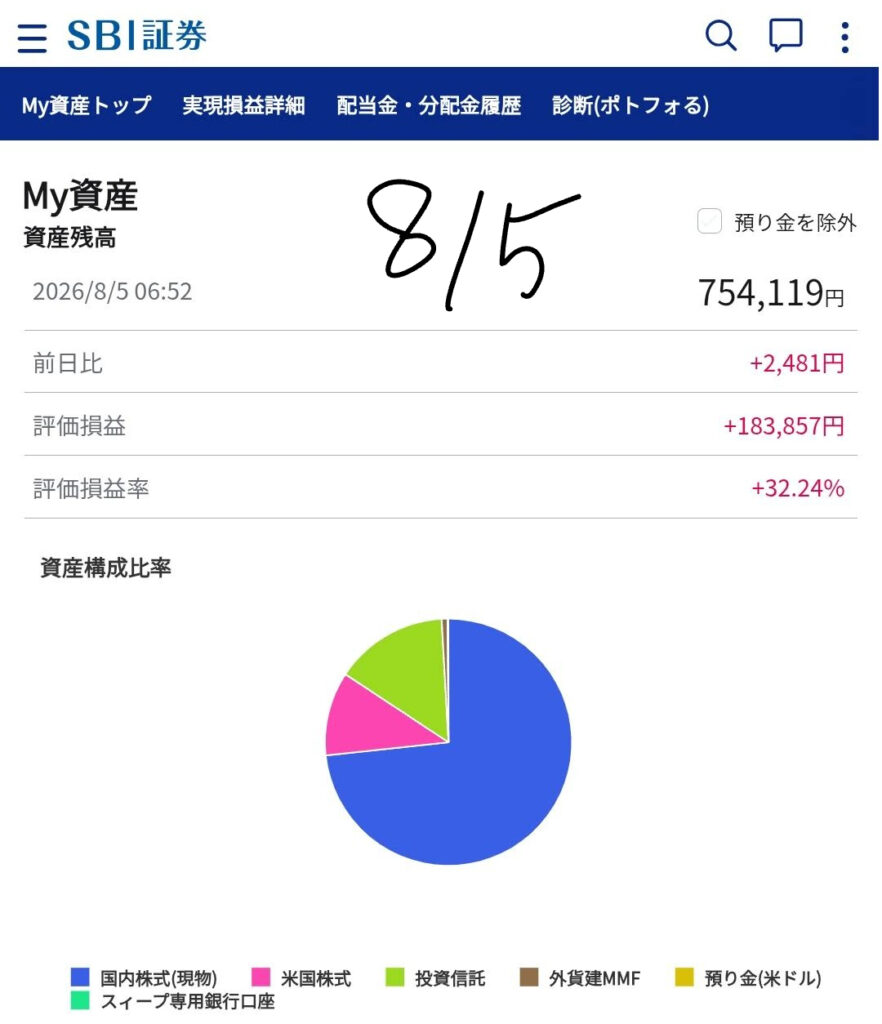Open the hamburger drawer menu
Screen dimensions: 882x1024
32,37
